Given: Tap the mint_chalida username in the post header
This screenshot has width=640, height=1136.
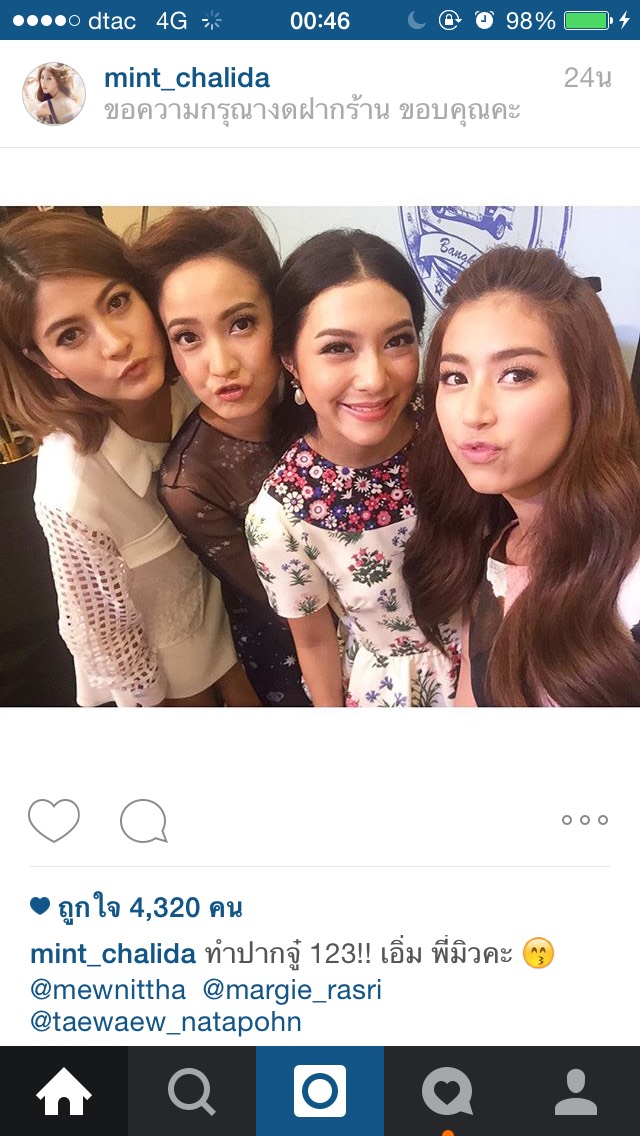Looking at the screenshot, I should pos(187,79).
